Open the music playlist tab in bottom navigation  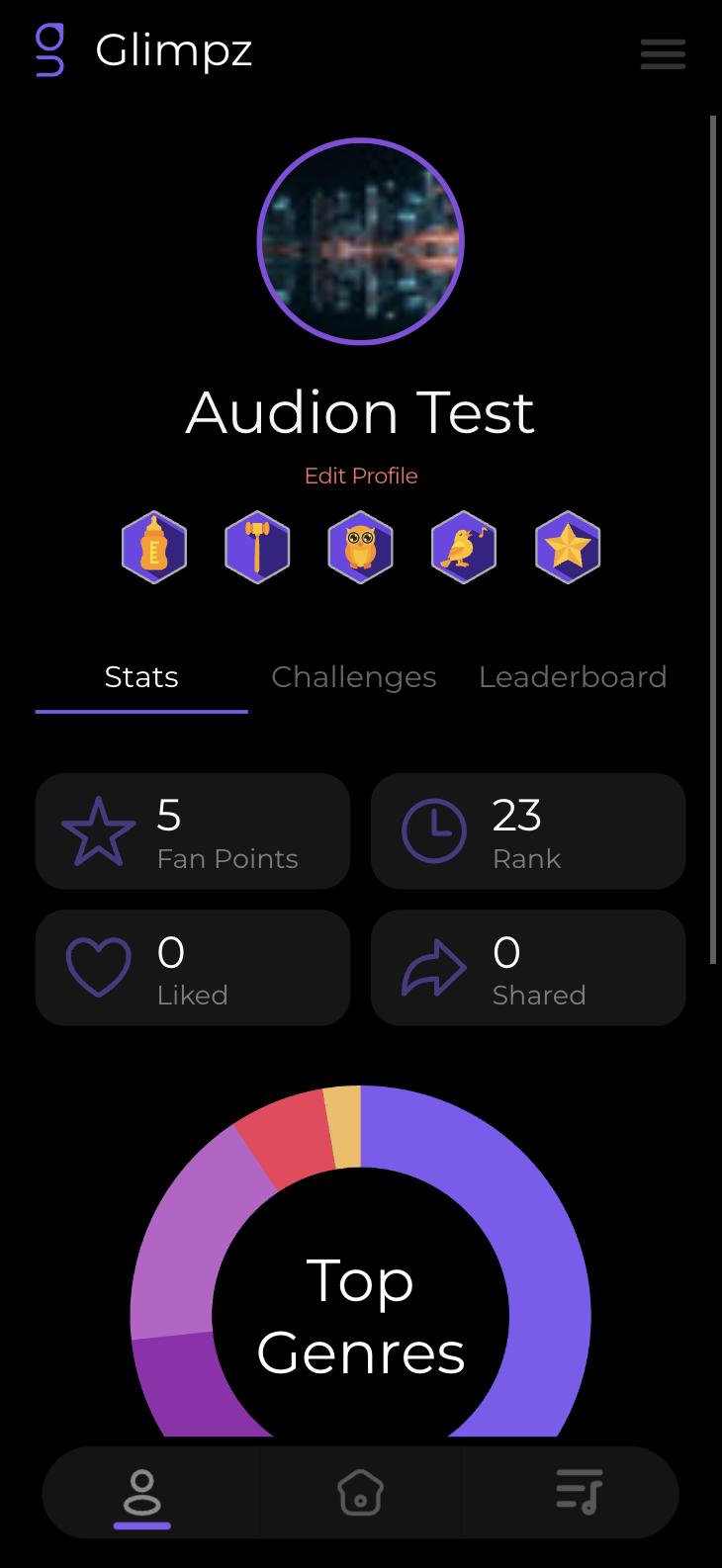[x=580, y=1492]
